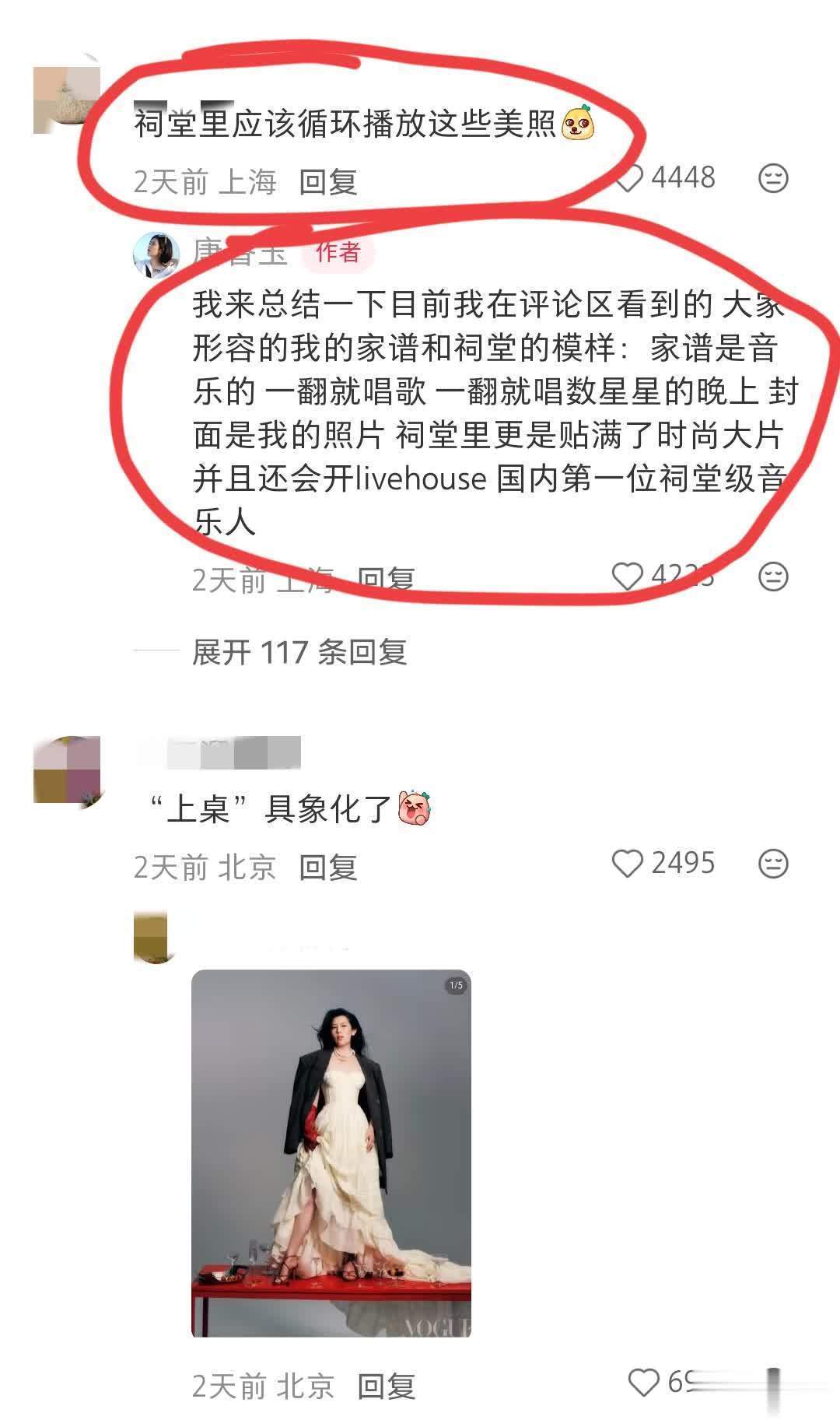Like the comment with 2495 likes
840x1420 pixels.
coord(627,864)
